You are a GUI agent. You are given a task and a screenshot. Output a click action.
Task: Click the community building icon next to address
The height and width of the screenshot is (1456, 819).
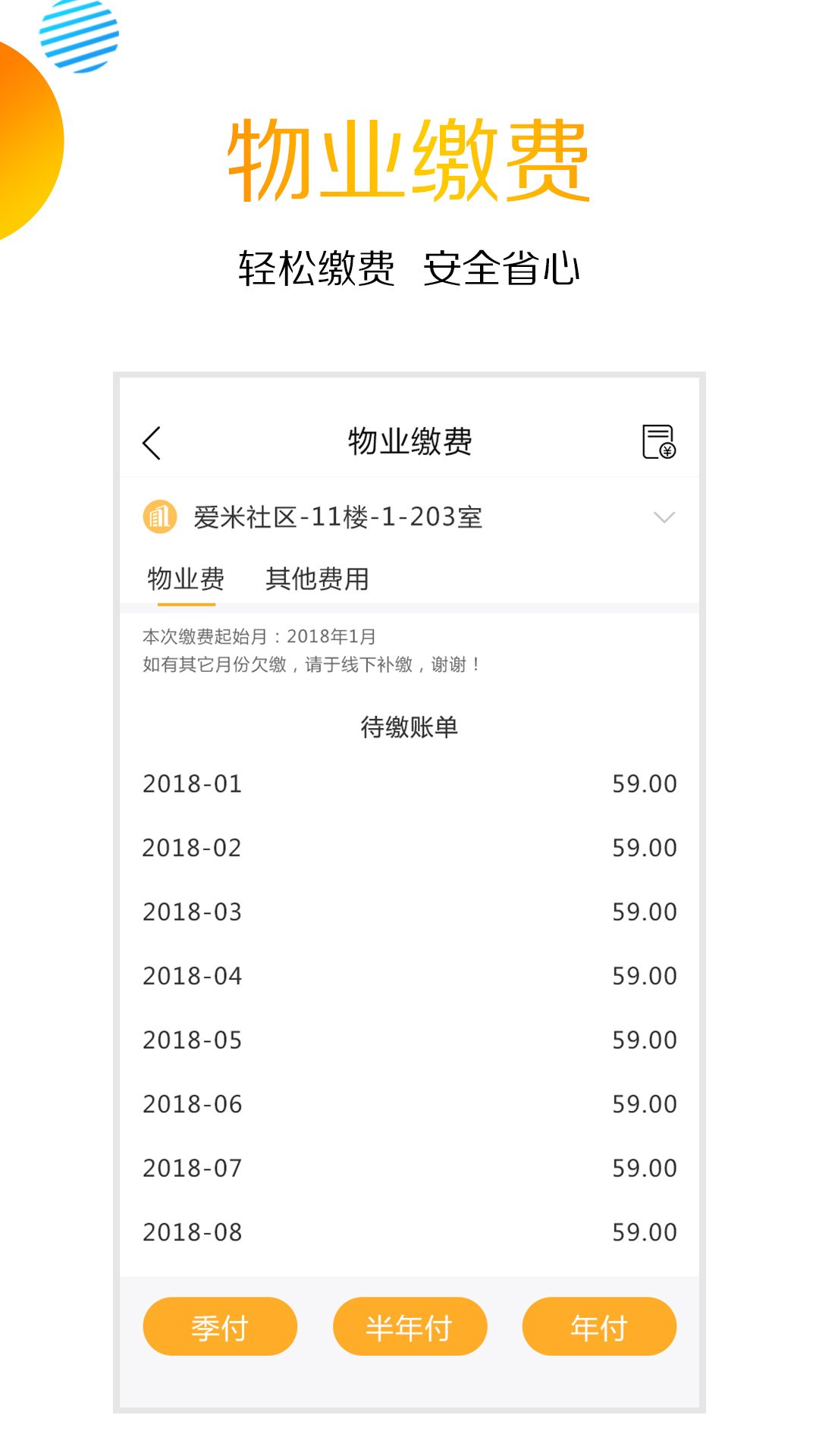[159, 517]
